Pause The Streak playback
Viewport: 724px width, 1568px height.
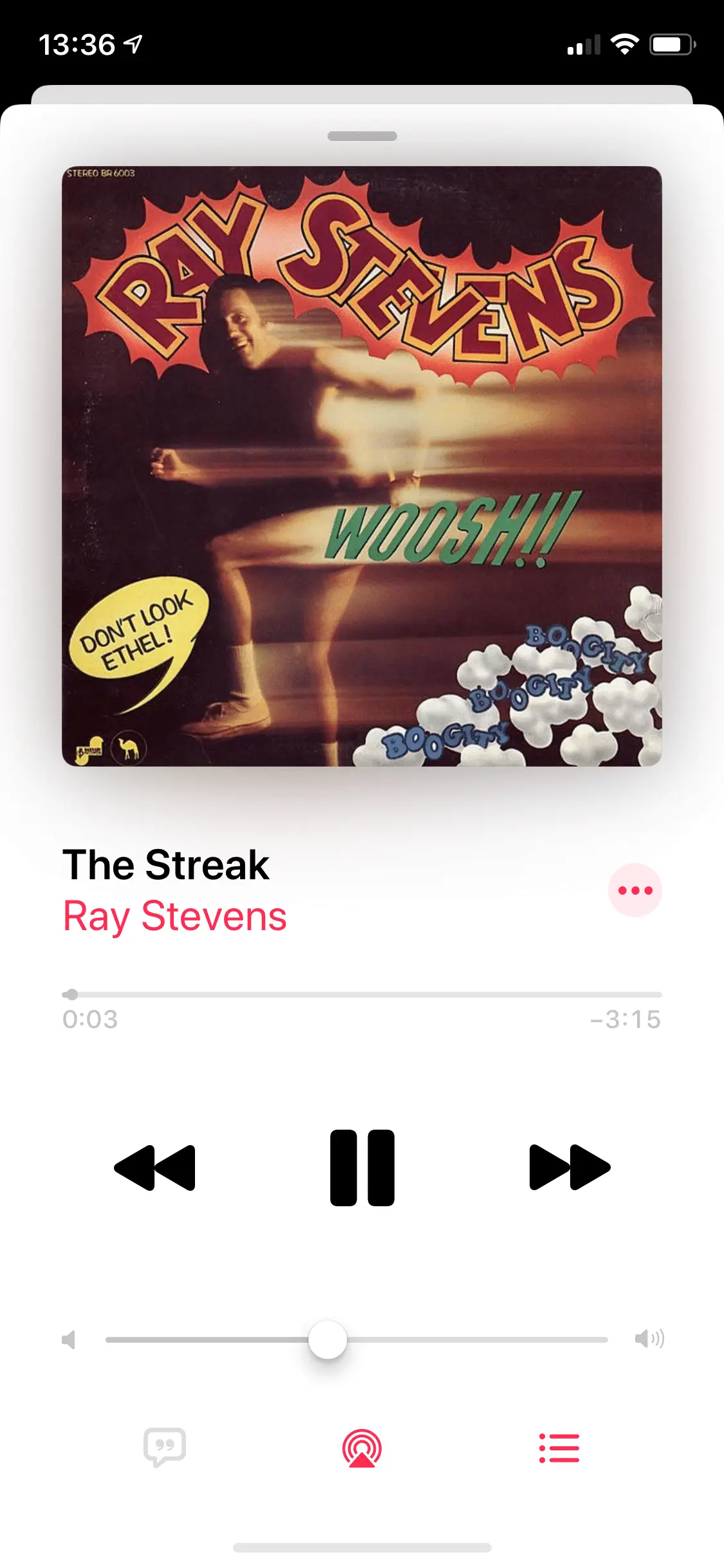point(362,1167)
